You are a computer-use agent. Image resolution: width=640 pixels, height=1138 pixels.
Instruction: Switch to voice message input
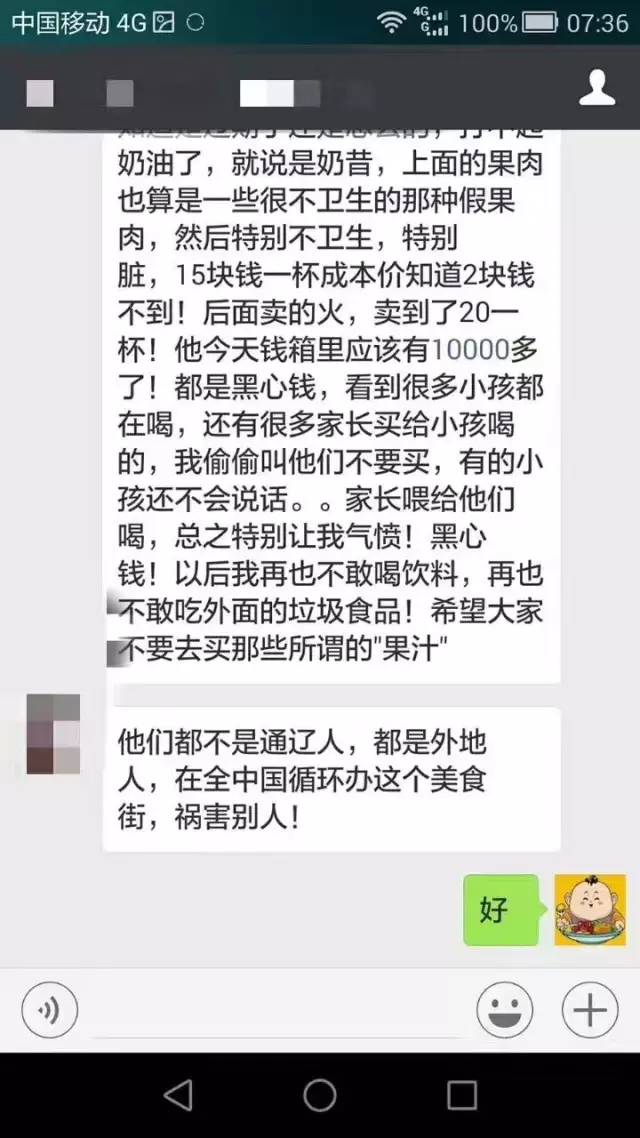tap(49, 1011)
